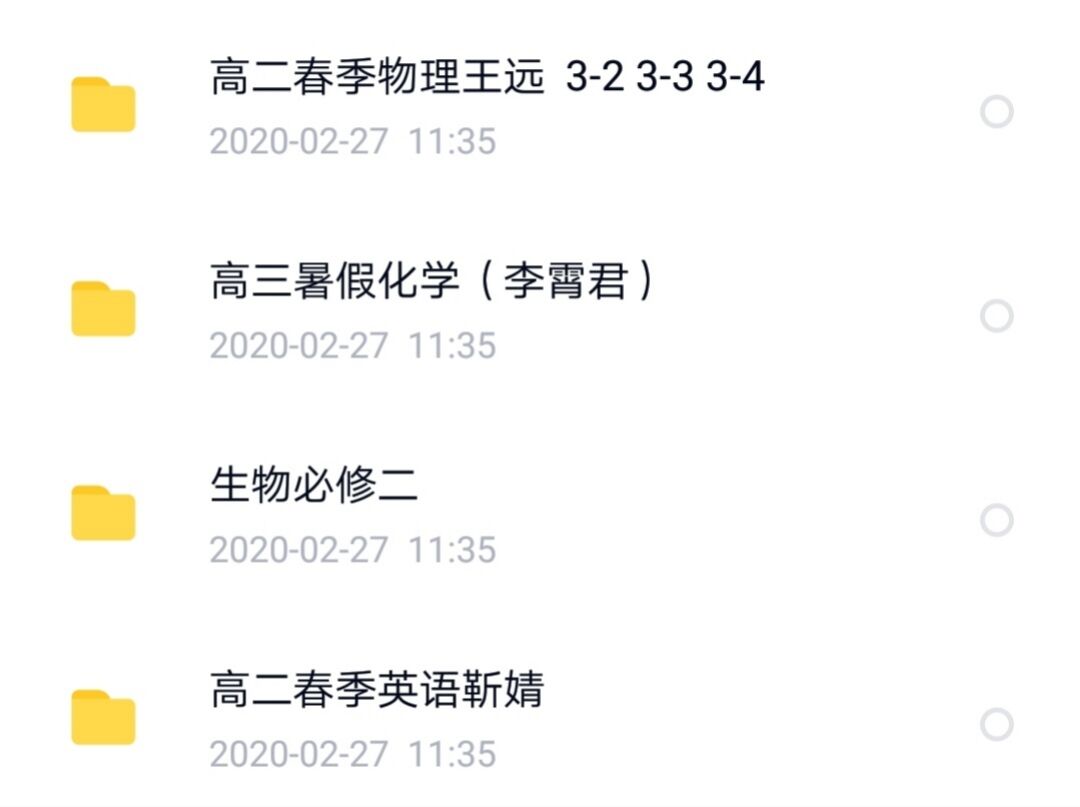Select the 高二春季物理王远 folder checkbox
1080x807 pixels.
point(996,112)
